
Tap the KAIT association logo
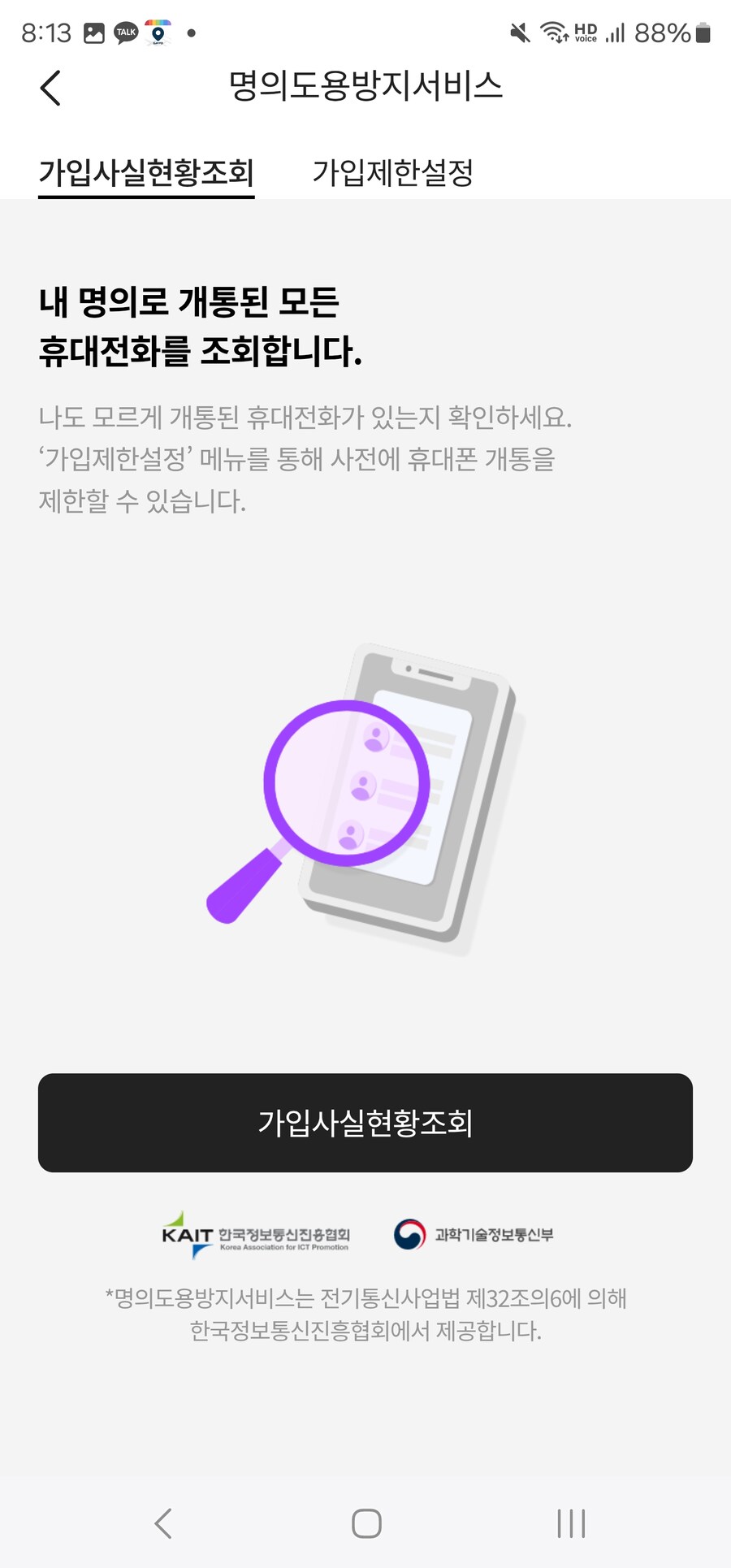pyautogui.click(x=254, y=1233)
